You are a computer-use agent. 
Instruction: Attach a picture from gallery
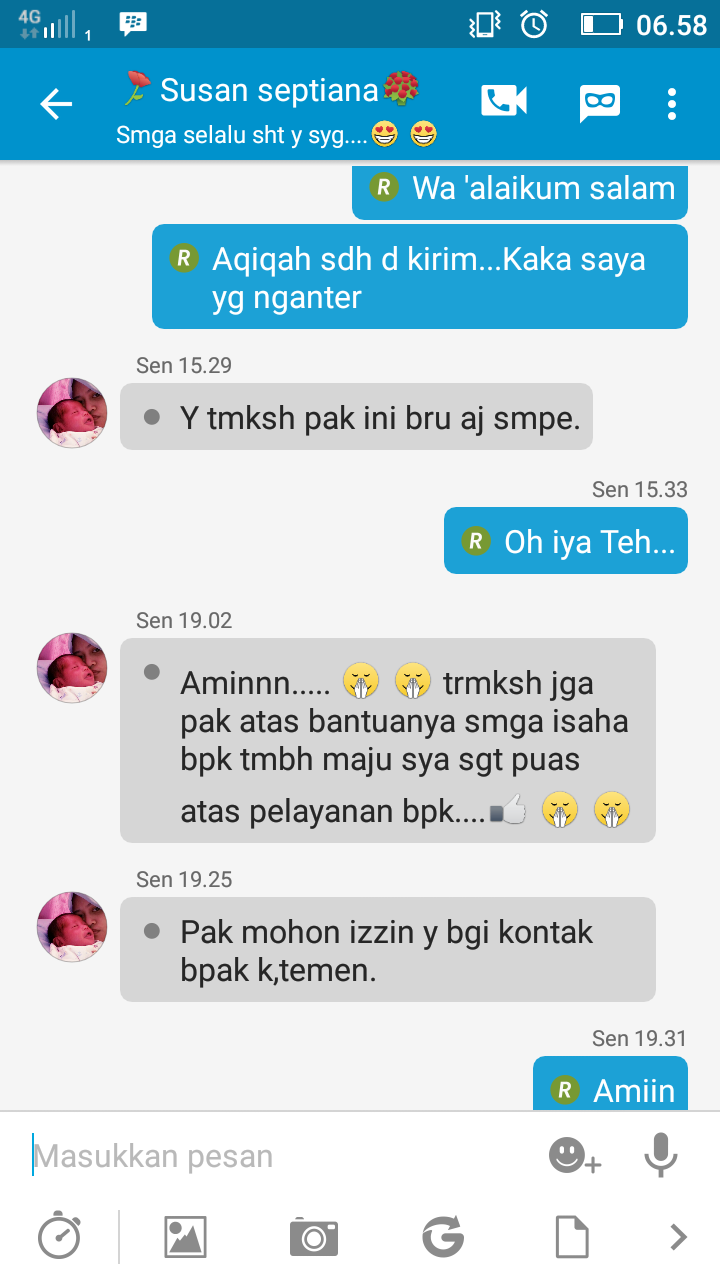click(x=185, y=1237)
